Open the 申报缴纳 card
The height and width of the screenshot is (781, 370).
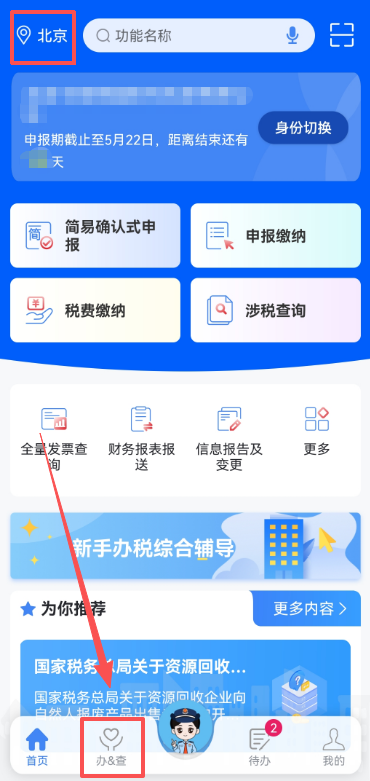pyautogui.click(x=275, y=236)
